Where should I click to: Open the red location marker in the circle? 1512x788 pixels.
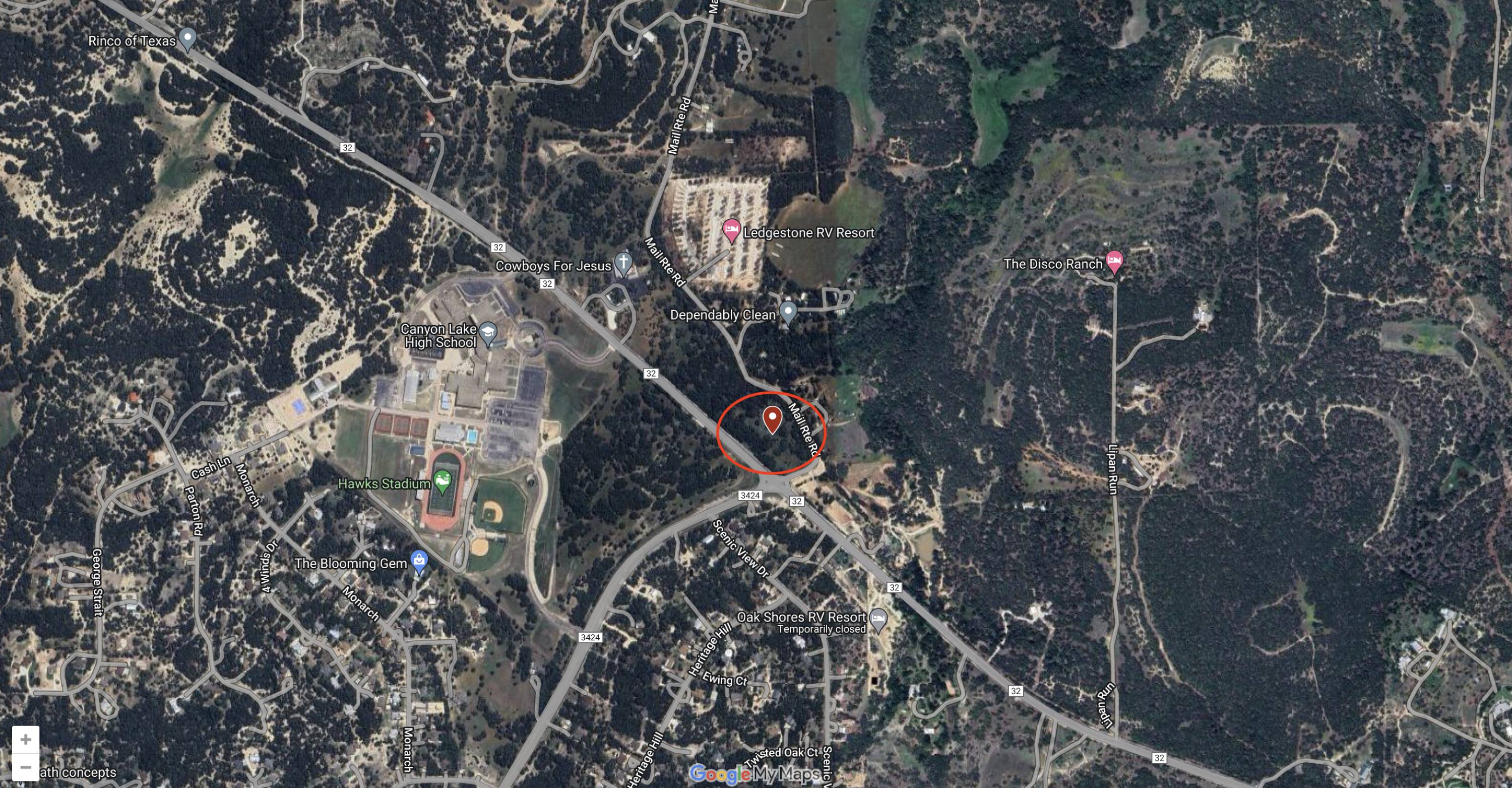tap(773, 418)
